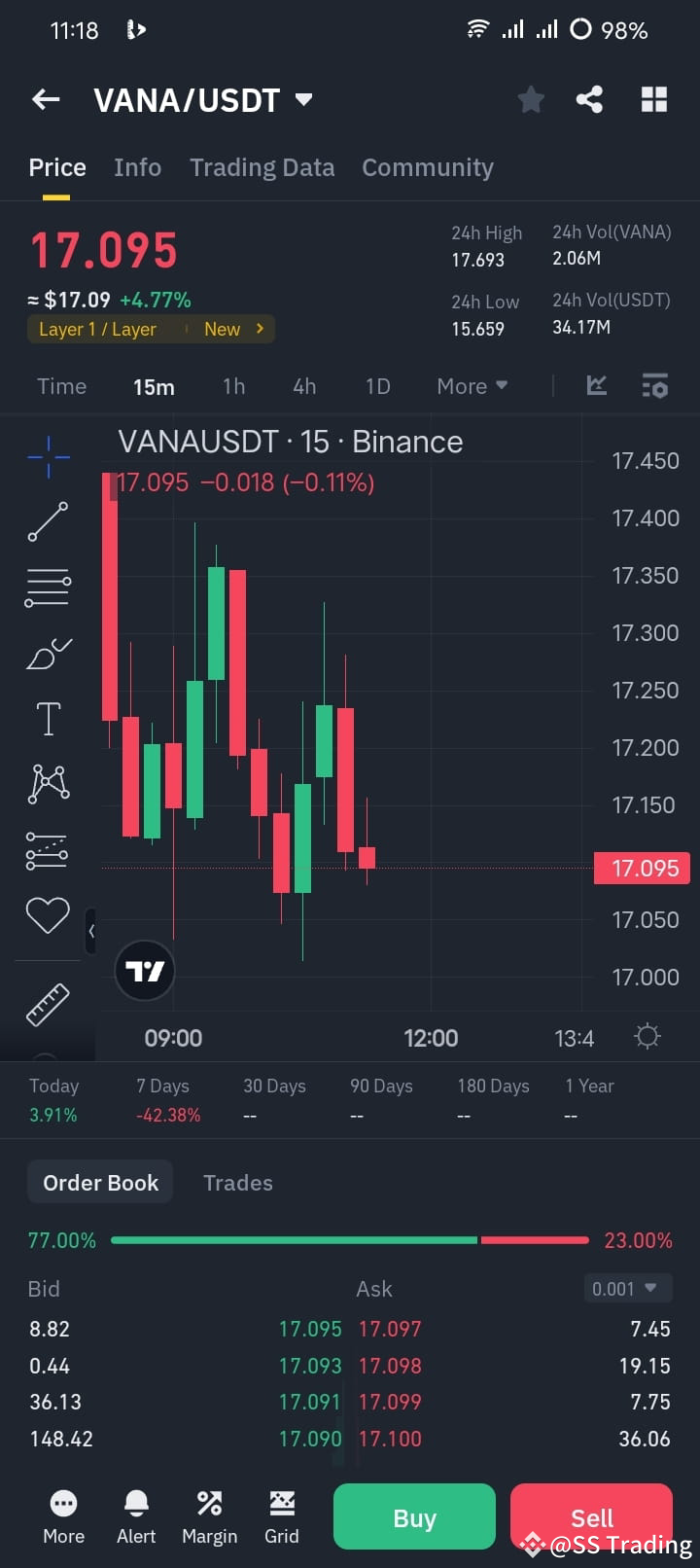Select the crosshair tool on the chart sidebar

48,456
